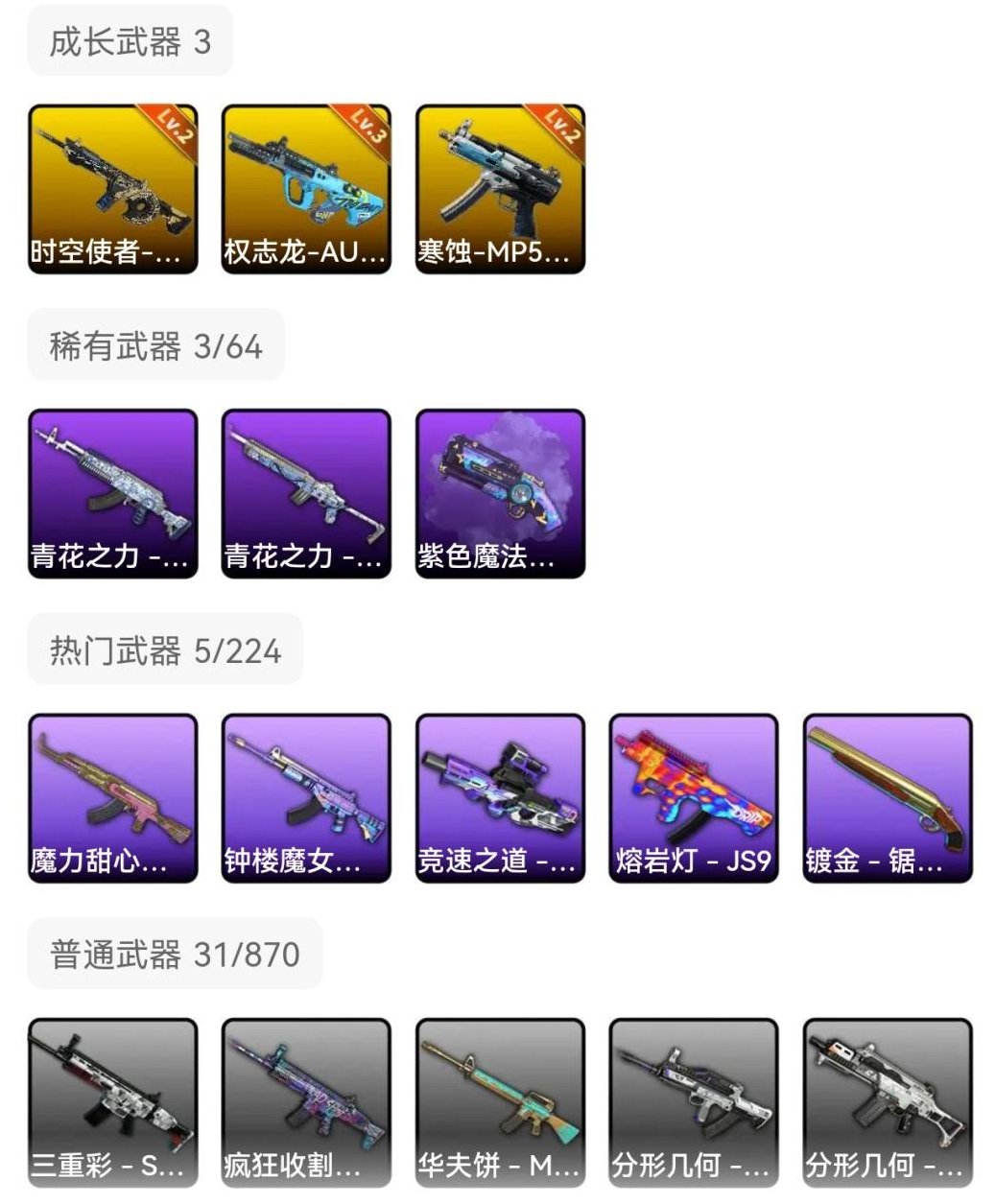Image resolution: width=996 pixels, height=1204 pixels.
Task: Select the 熔岩灯 - JS9 weapon
Action: pyautogui.click(x=694, y=797)
